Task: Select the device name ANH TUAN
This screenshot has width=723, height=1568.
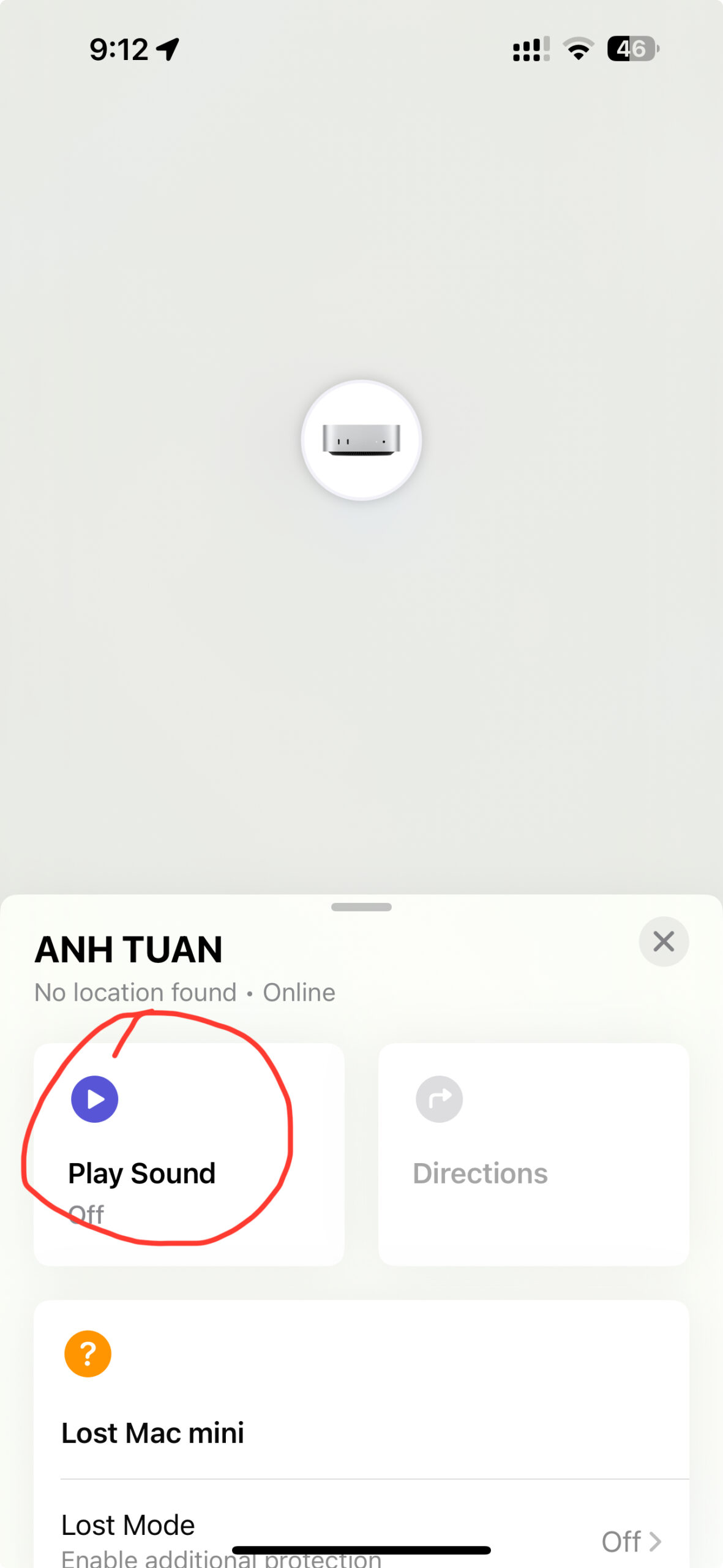Action: pyautogui.click(x=129, y=950)
